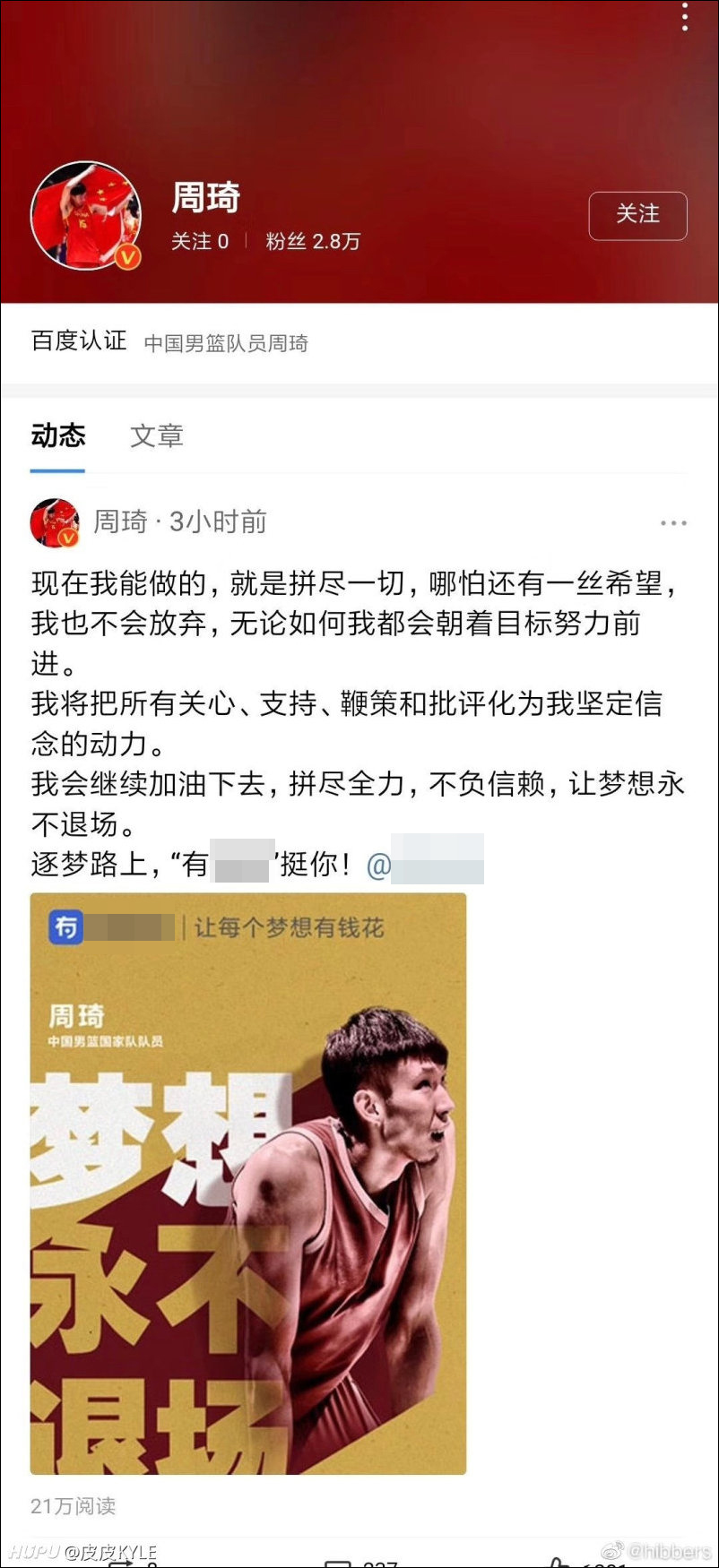719x1568 pixels.
Task: Switch to the 文章 tab
Action: point(157,435)
